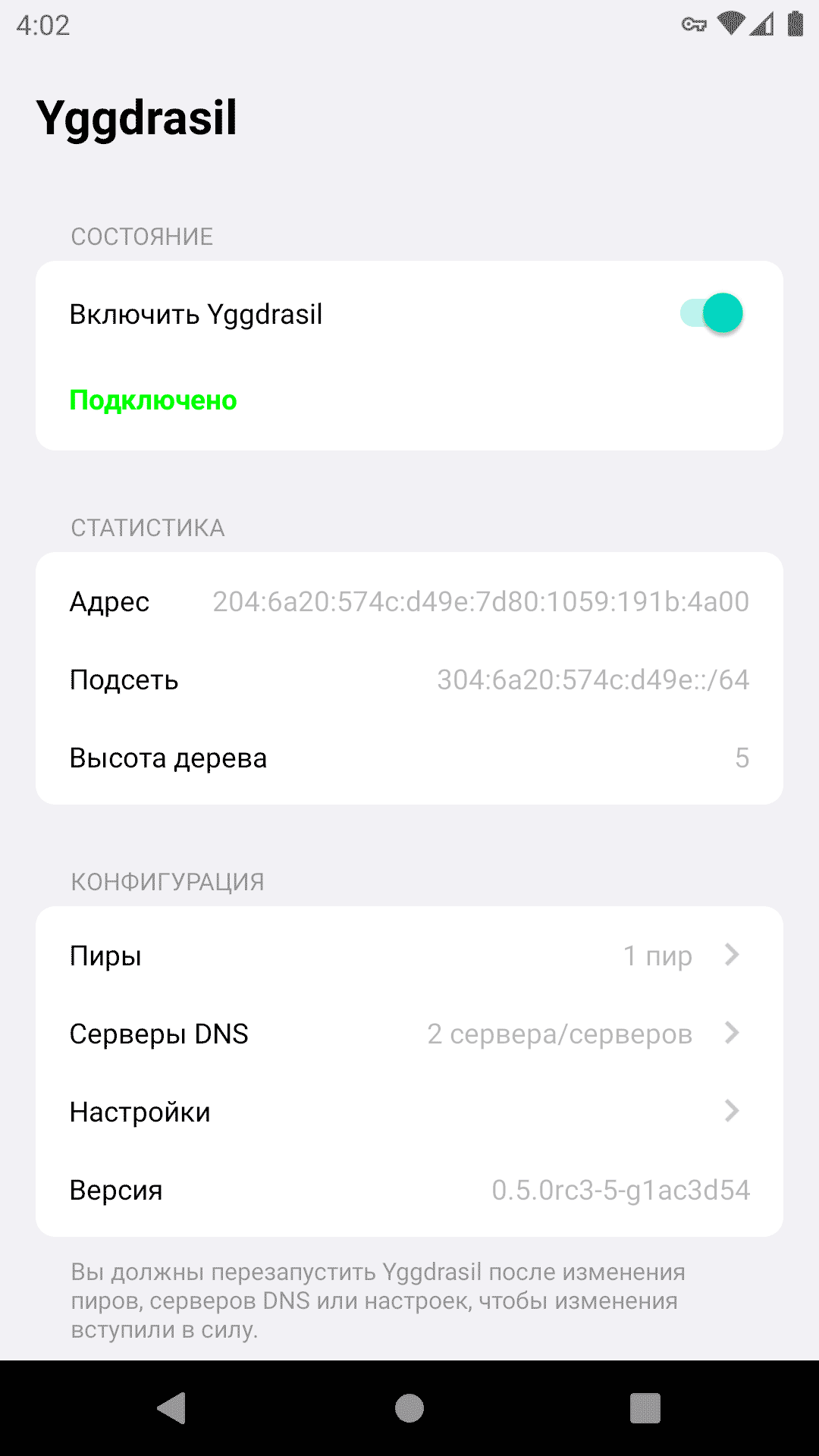Image resolution: width=819 pixels, height=1456 pixels.
Task: Turn off the Включить Yggdrasil switch
Action: pos(711,313)
